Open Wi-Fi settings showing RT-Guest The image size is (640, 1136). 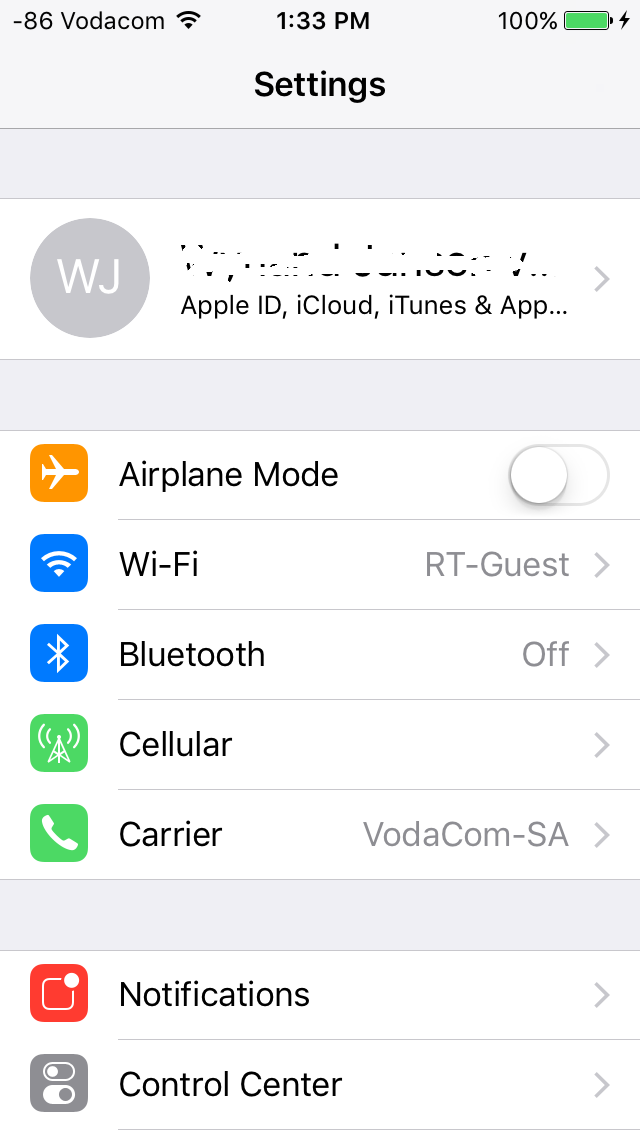tap(320, 564)
